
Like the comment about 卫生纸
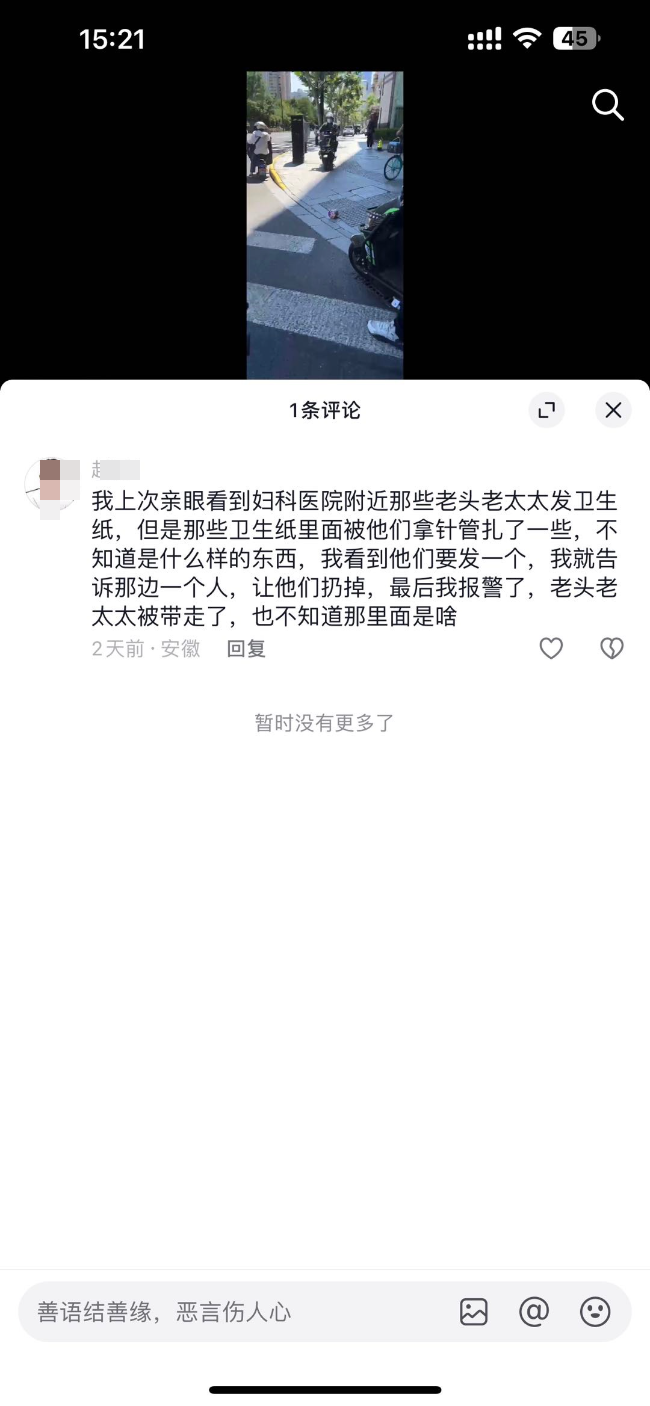pos(551,648)
